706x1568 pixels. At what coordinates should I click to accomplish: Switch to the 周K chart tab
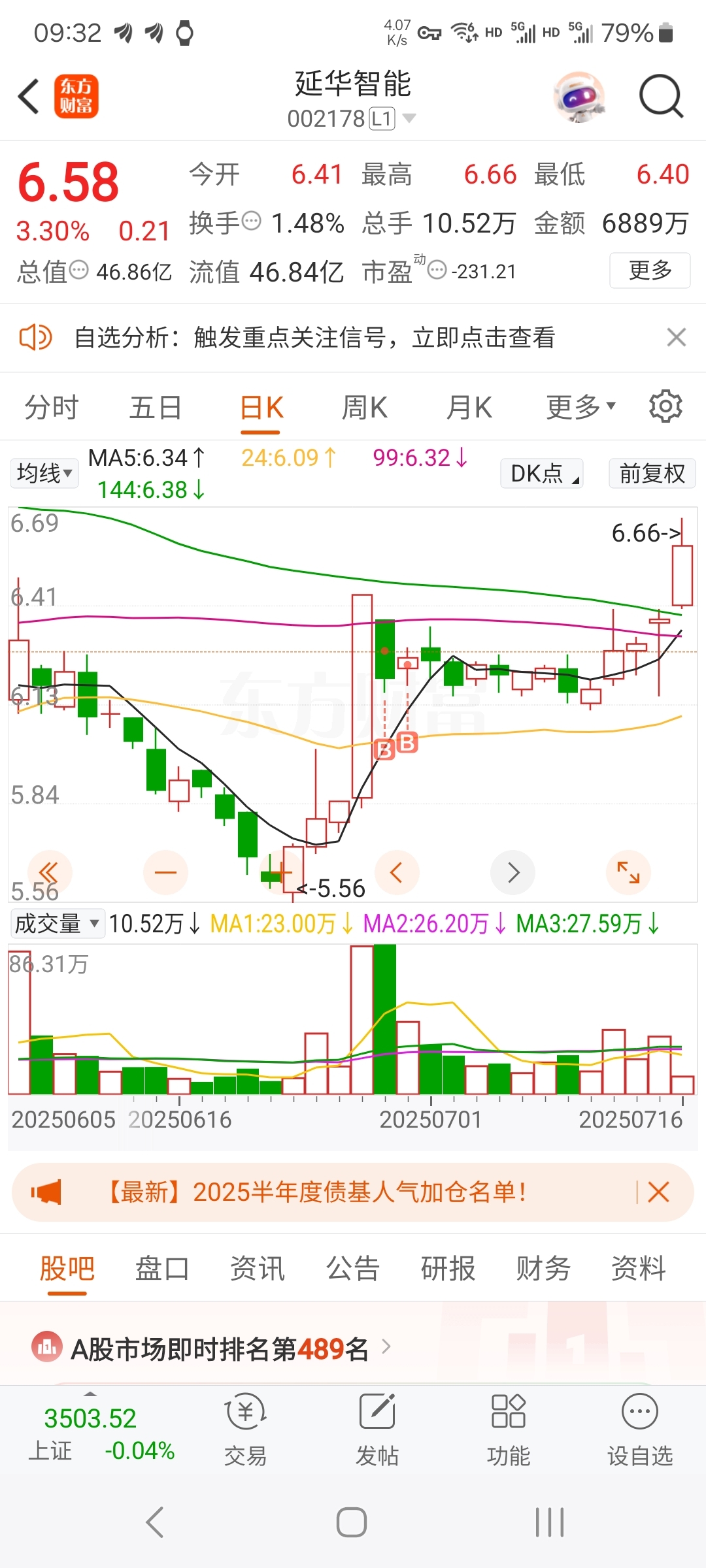click(365, 408)
